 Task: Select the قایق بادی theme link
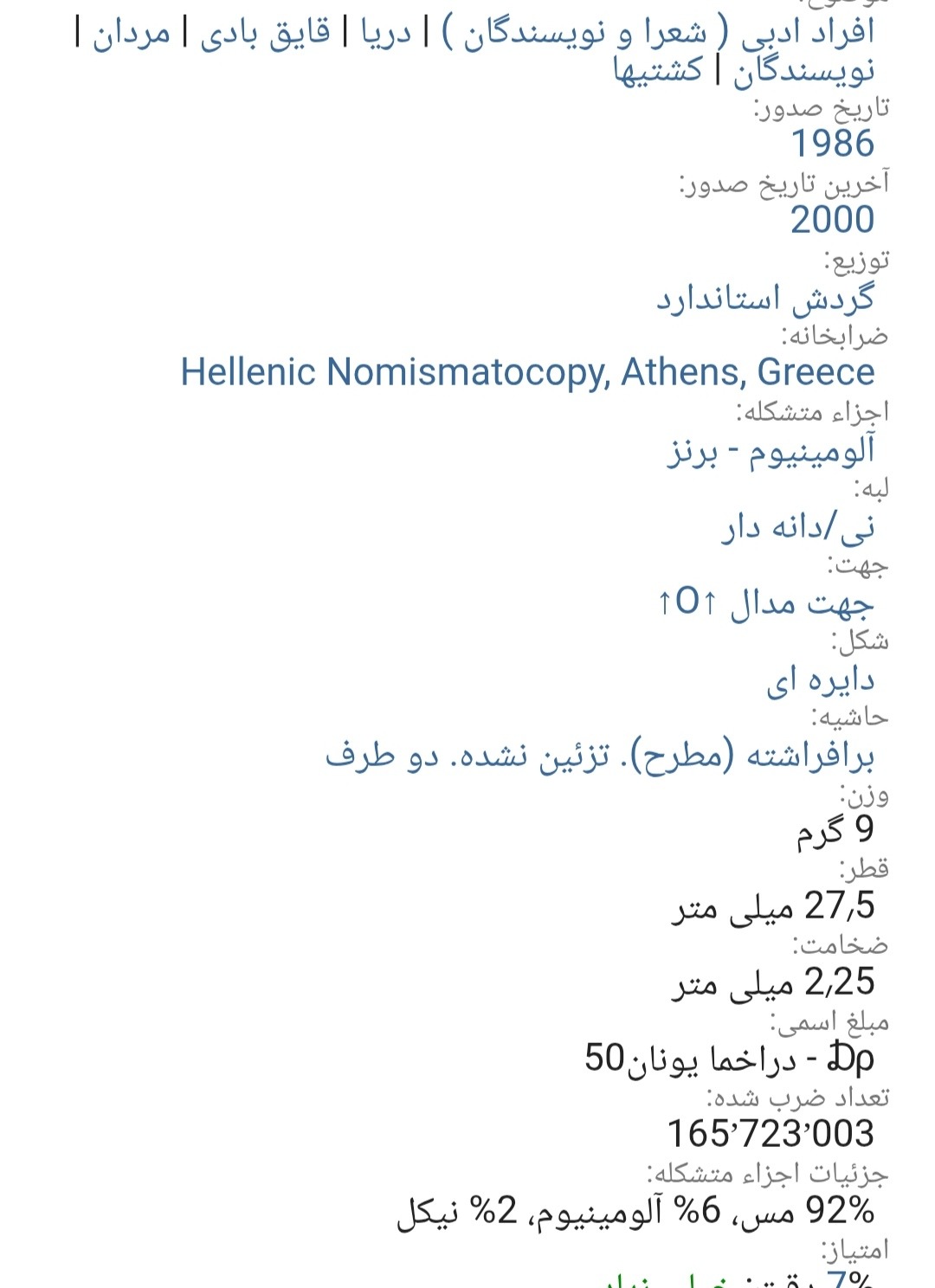click(265, 34)
